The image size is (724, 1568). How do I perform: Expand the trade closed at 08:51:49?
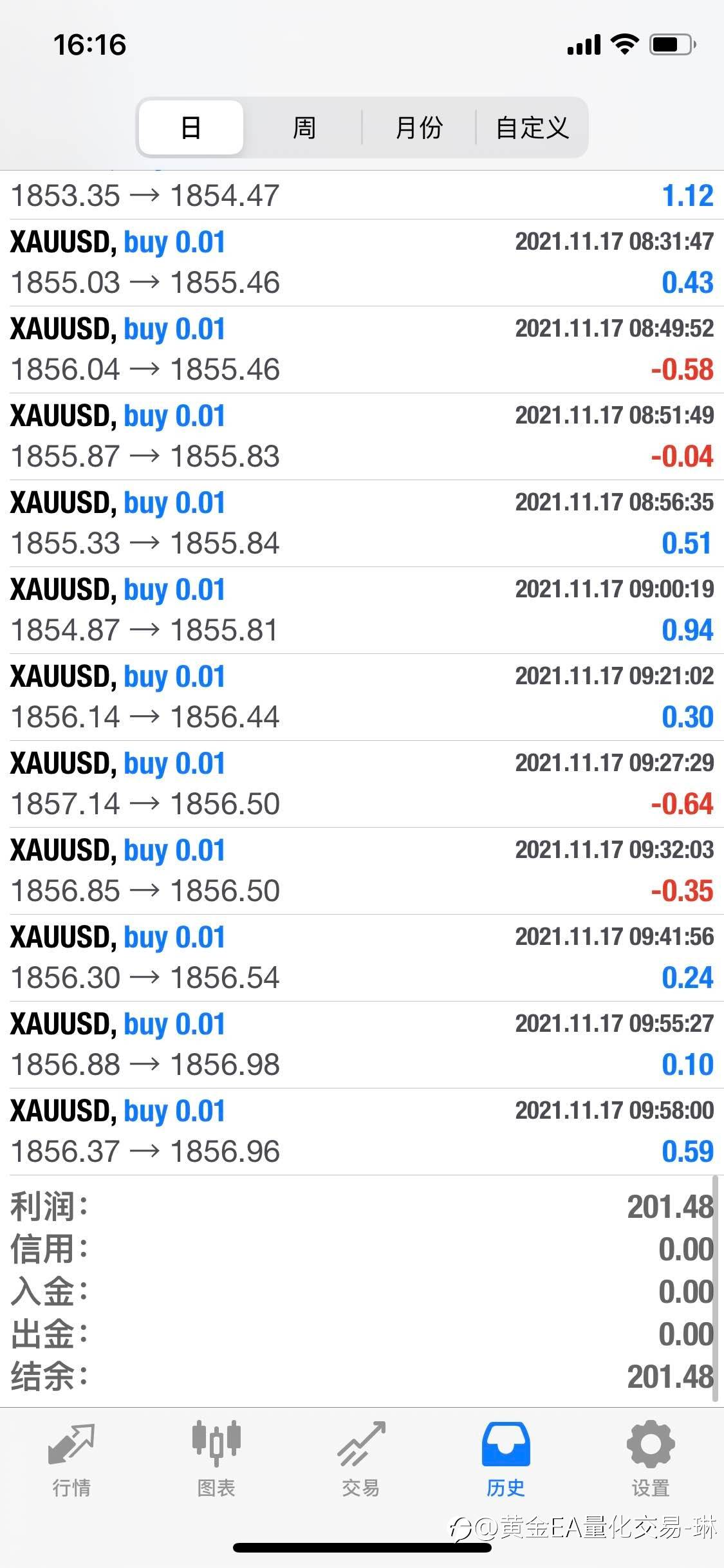tap(362, 436)
